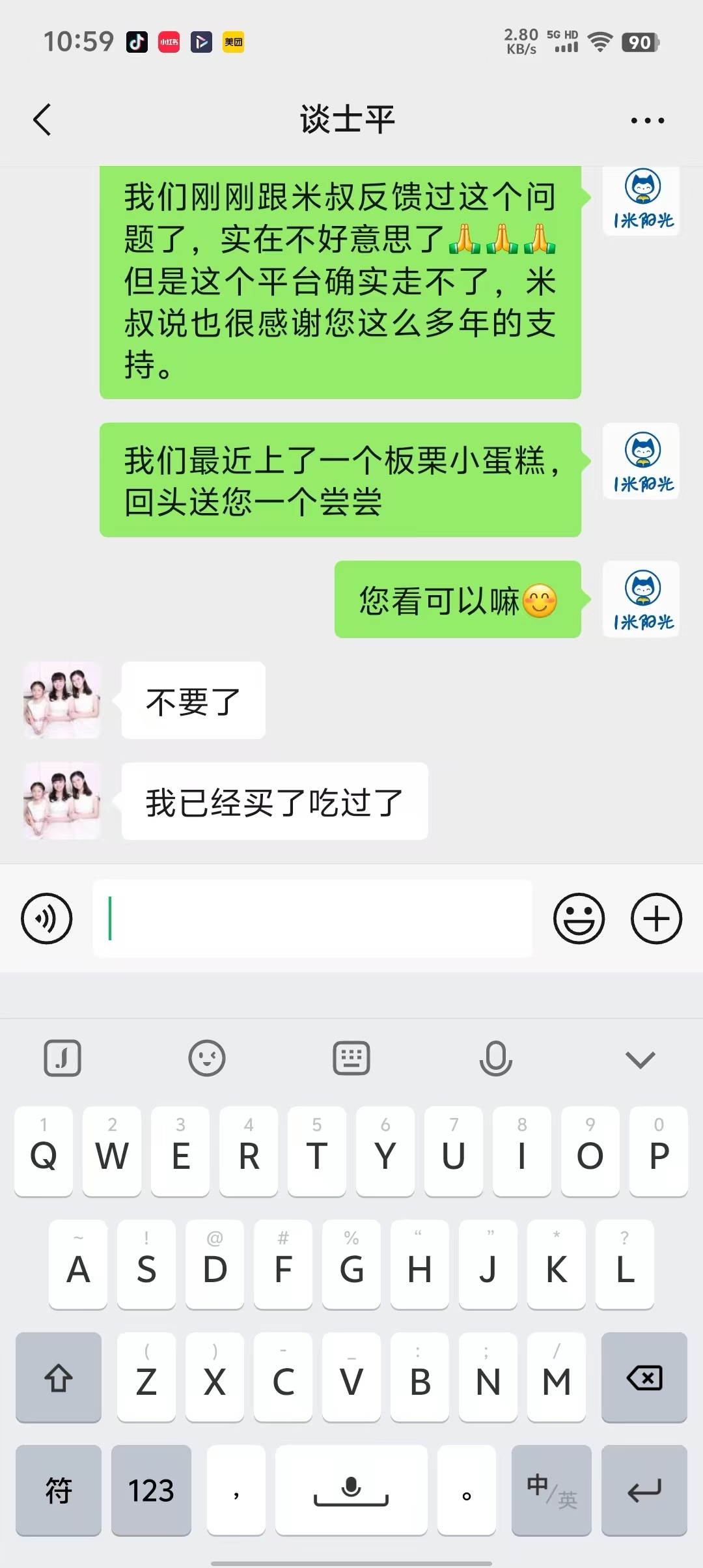
Task: Open the plus attachments menu
Action: pos(656,919)
